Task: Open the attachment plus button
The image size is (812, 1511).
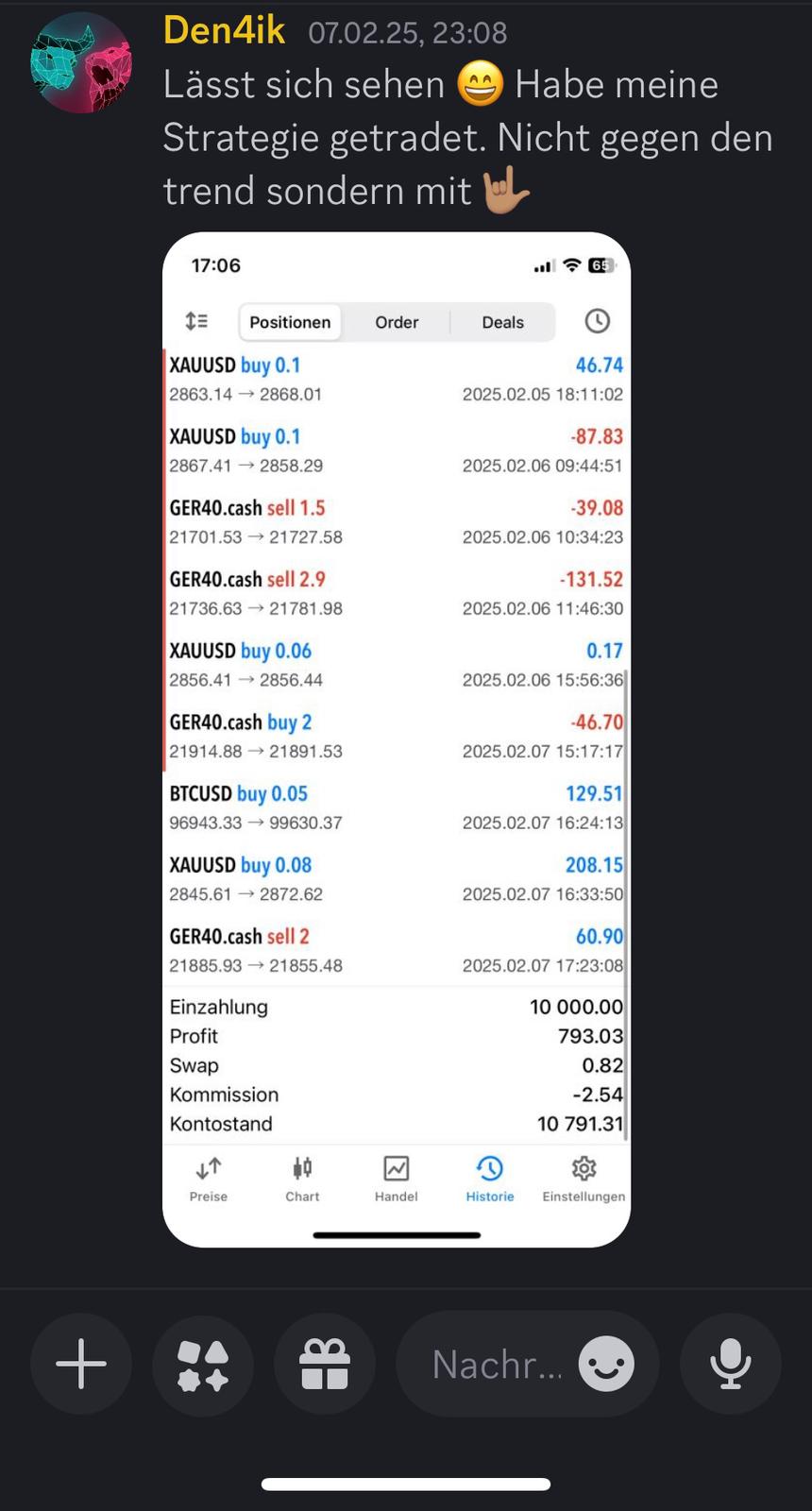Action: click(x=81, y=1364)
